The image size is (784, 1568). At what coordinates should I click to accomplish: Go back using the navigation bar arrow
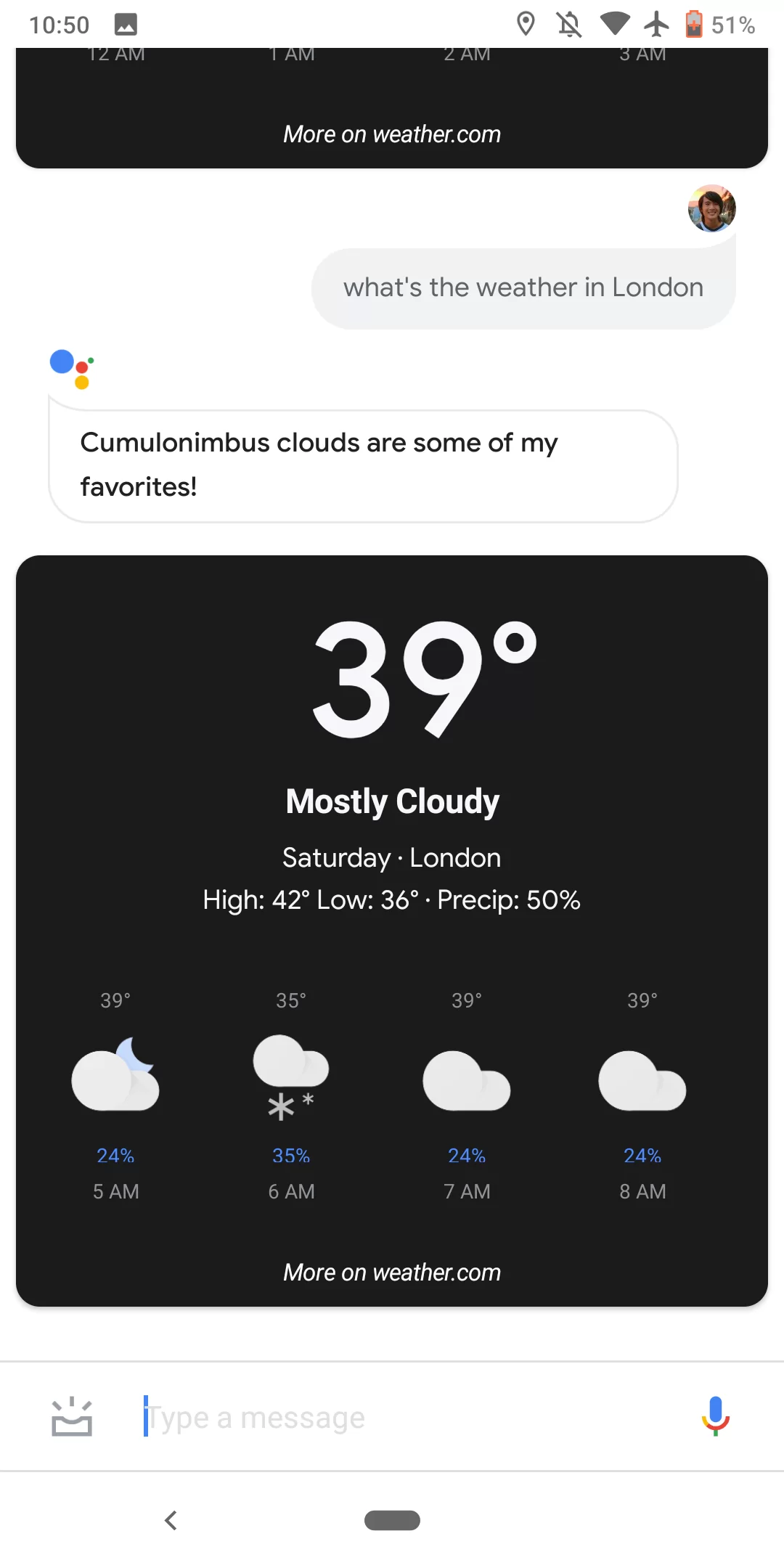coord(171,1520)
